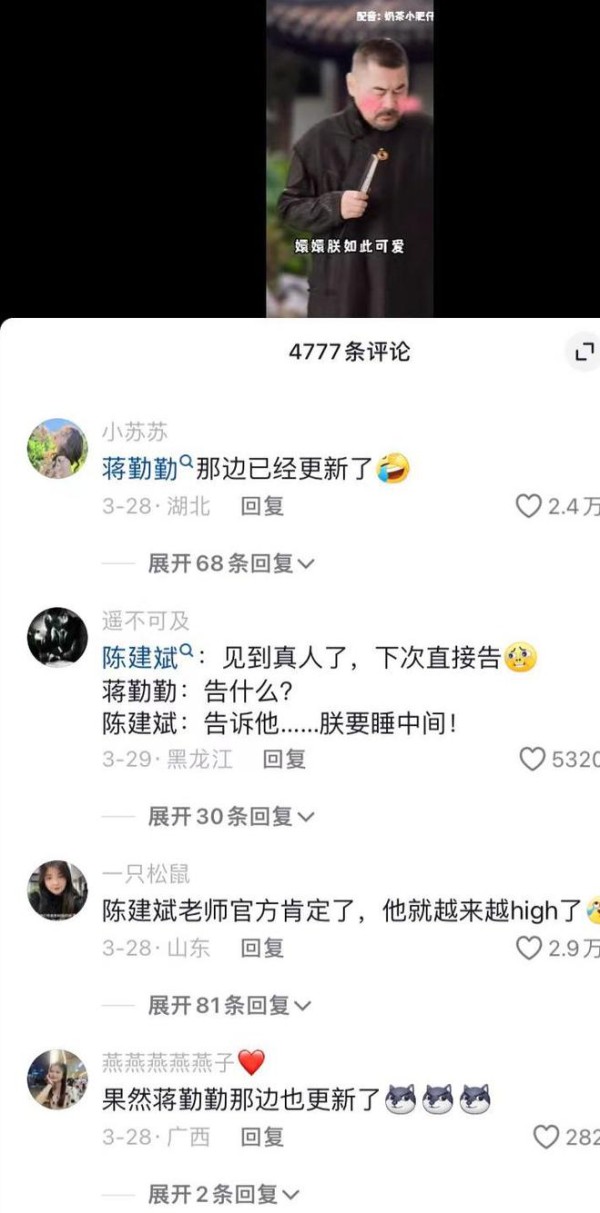
Task: Expand the comments panel to full screen
Action: pyautogui.click(x=583, y=352)
